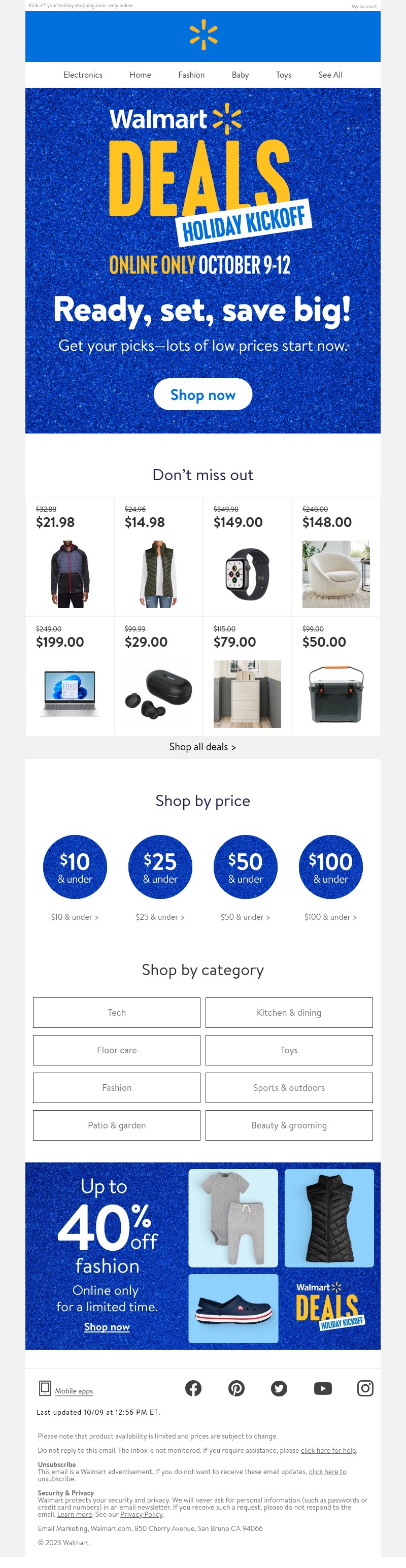The height and width of the screenshot is (1568, 406).
Task: Tap the Shop now button on hero banner
Action: (x=202, y=394)
